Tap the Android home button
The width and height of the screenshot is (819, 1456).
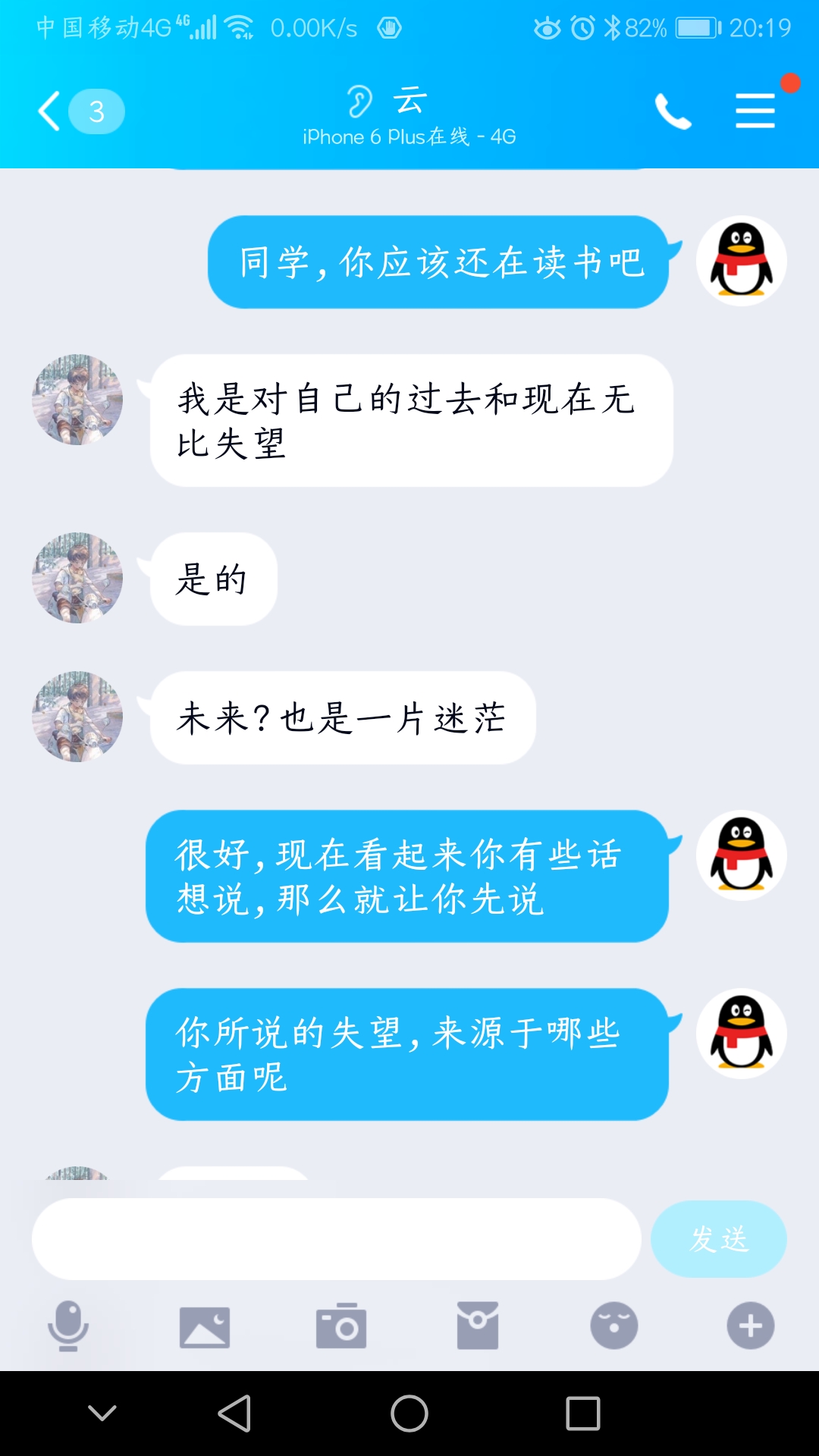coord(409,1414)
